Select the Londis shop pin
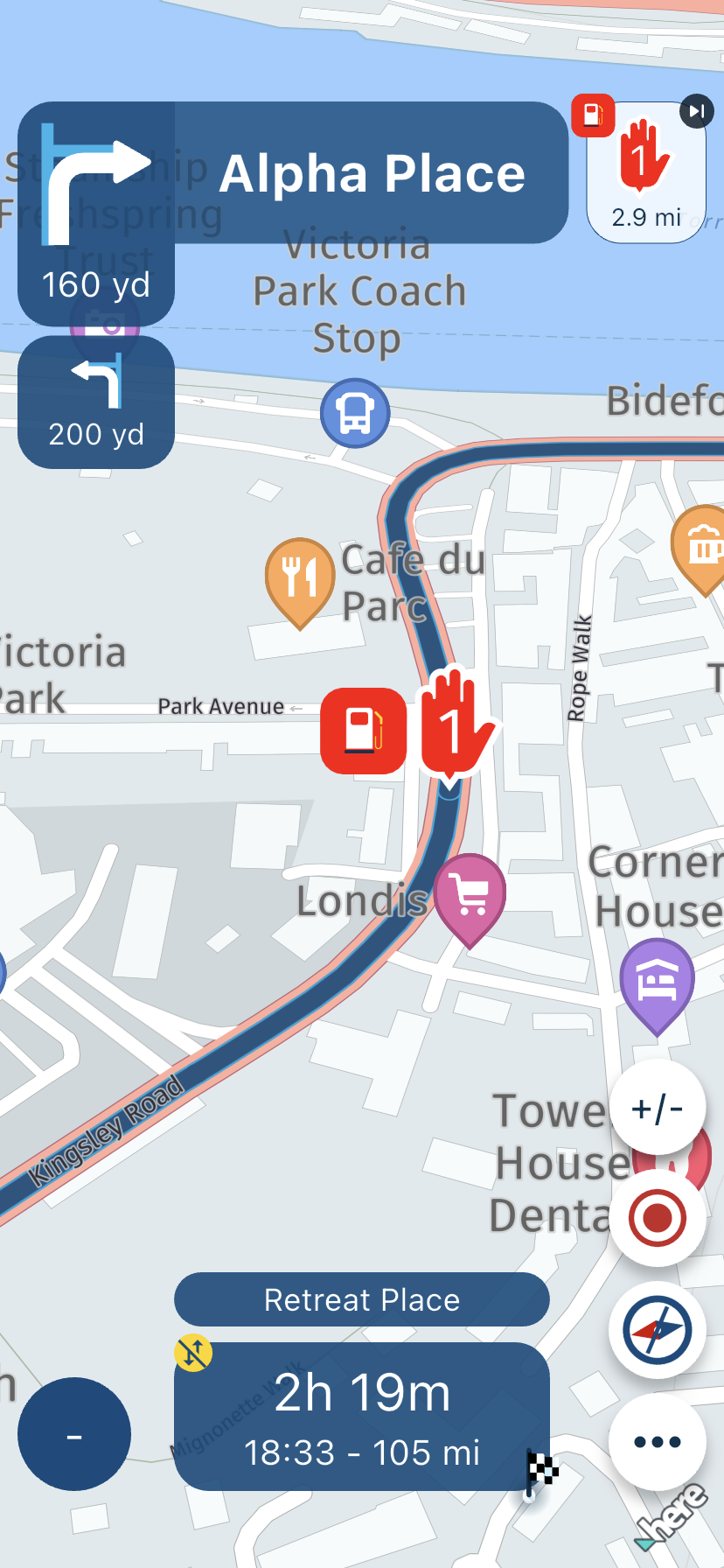724x1568 pixels. pos(470,894)
